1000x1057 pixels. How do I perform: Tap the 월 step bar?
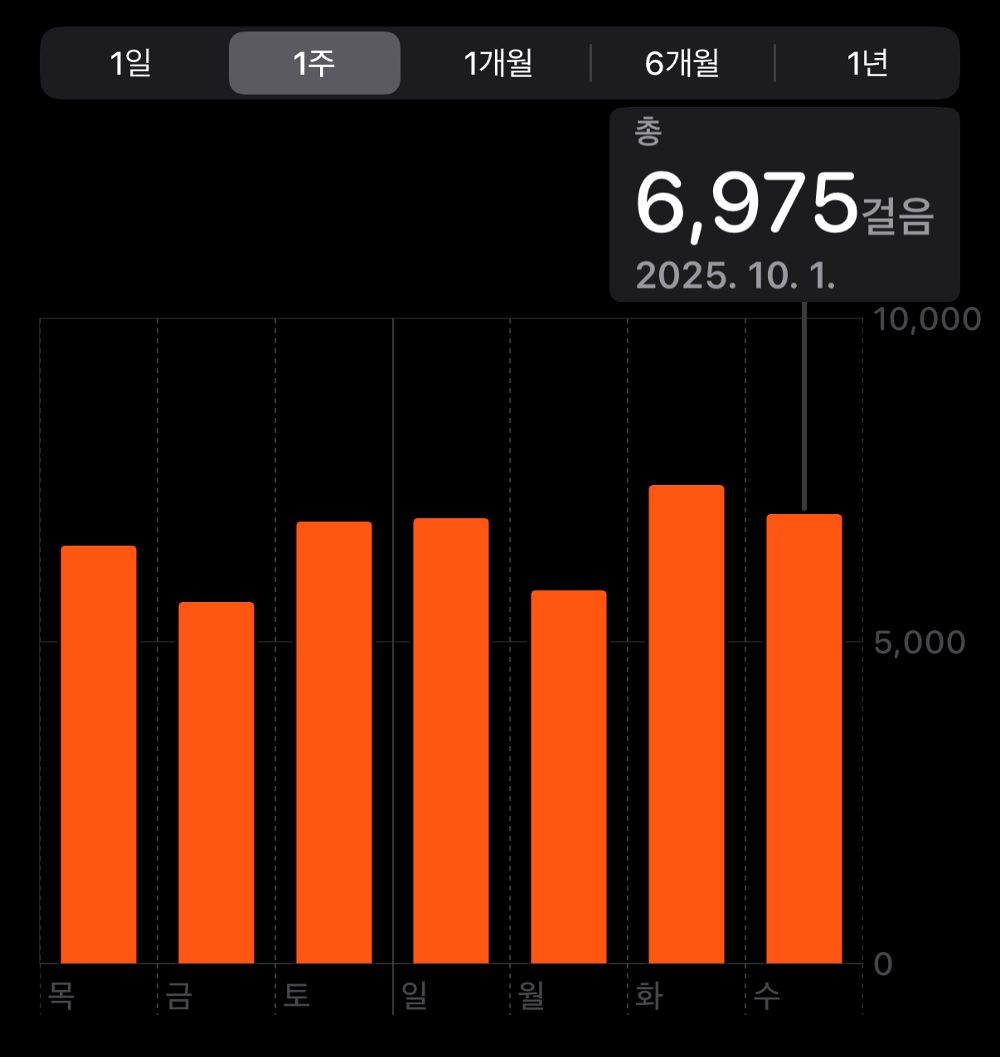click(x=568, y=777)
